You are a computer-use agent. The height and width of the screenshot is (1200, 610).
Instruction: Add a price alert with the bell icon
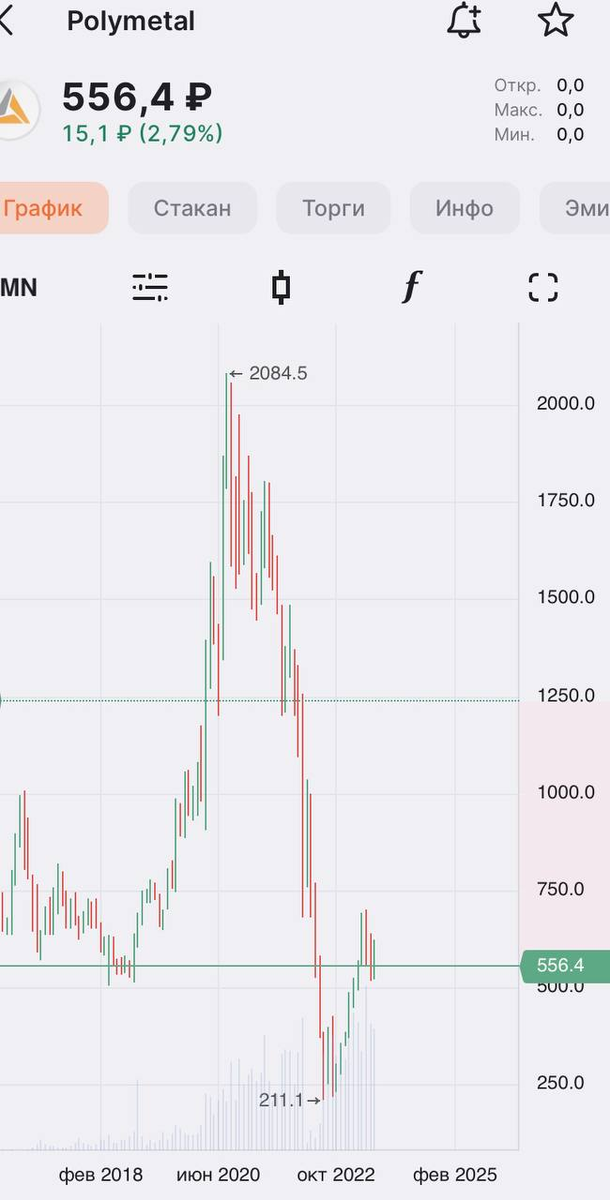(464, 21)
